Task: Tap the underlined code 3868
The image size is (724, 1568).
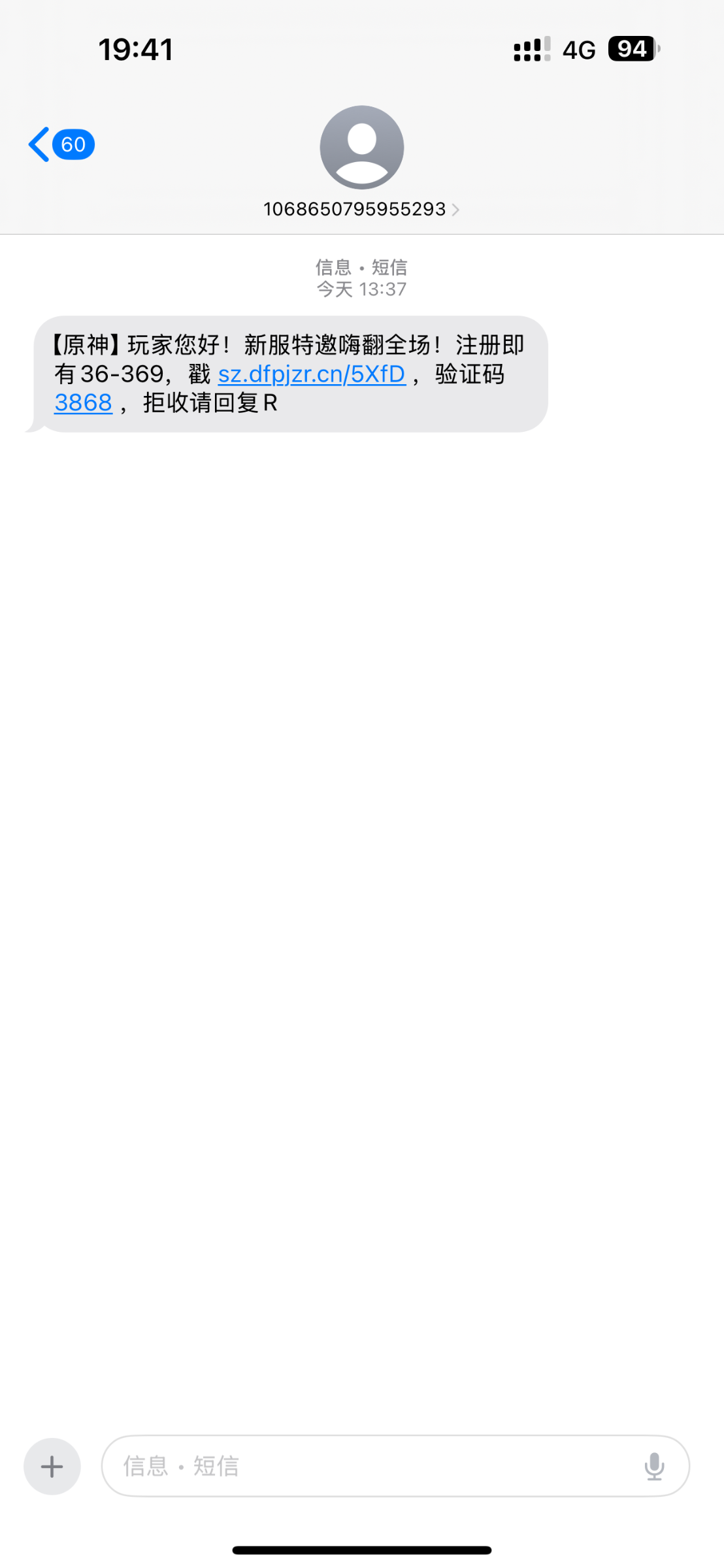Action: point(83,403)
